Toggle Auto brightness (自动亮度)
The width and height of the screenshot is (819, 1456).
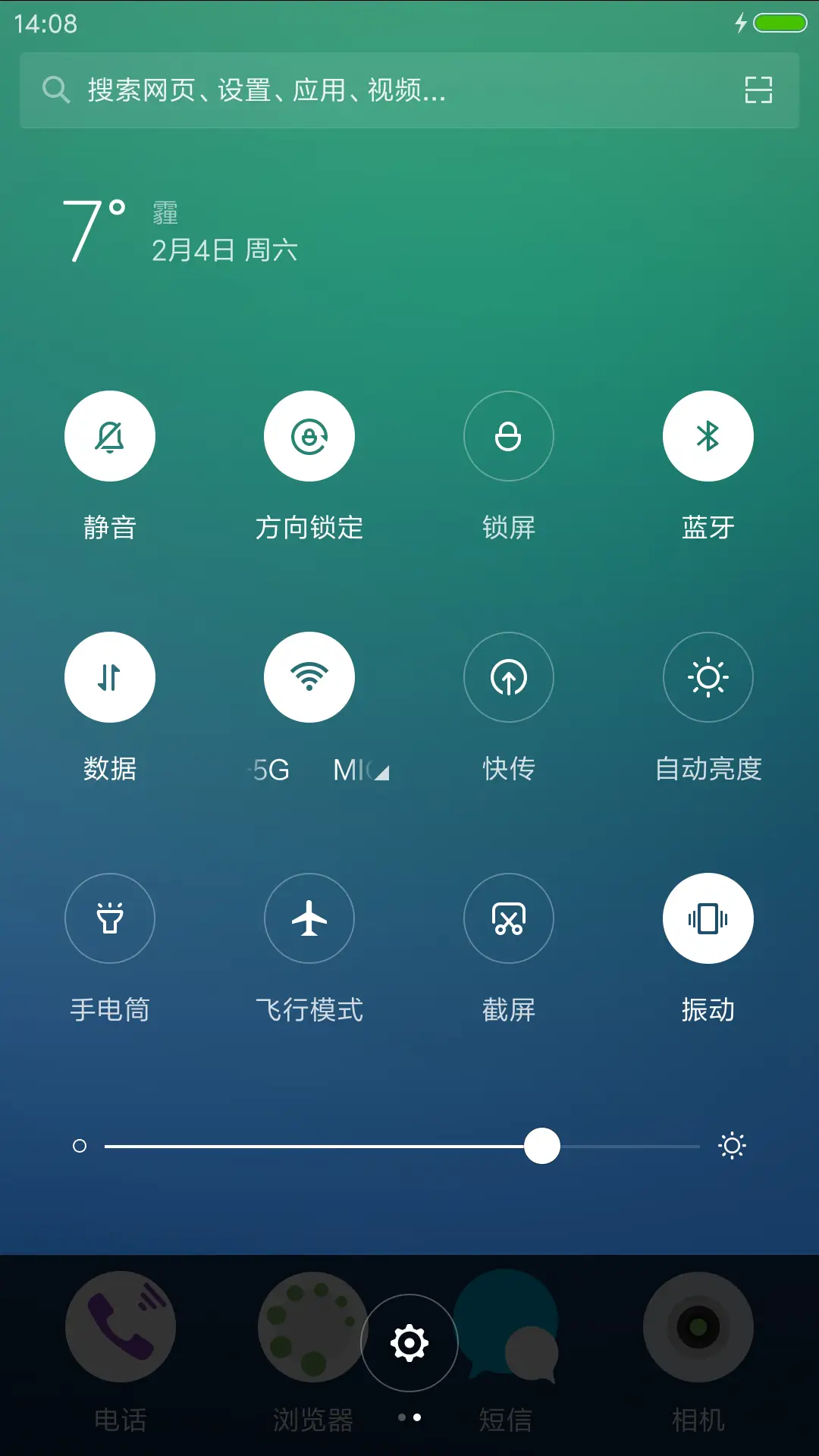coord(708,677)
